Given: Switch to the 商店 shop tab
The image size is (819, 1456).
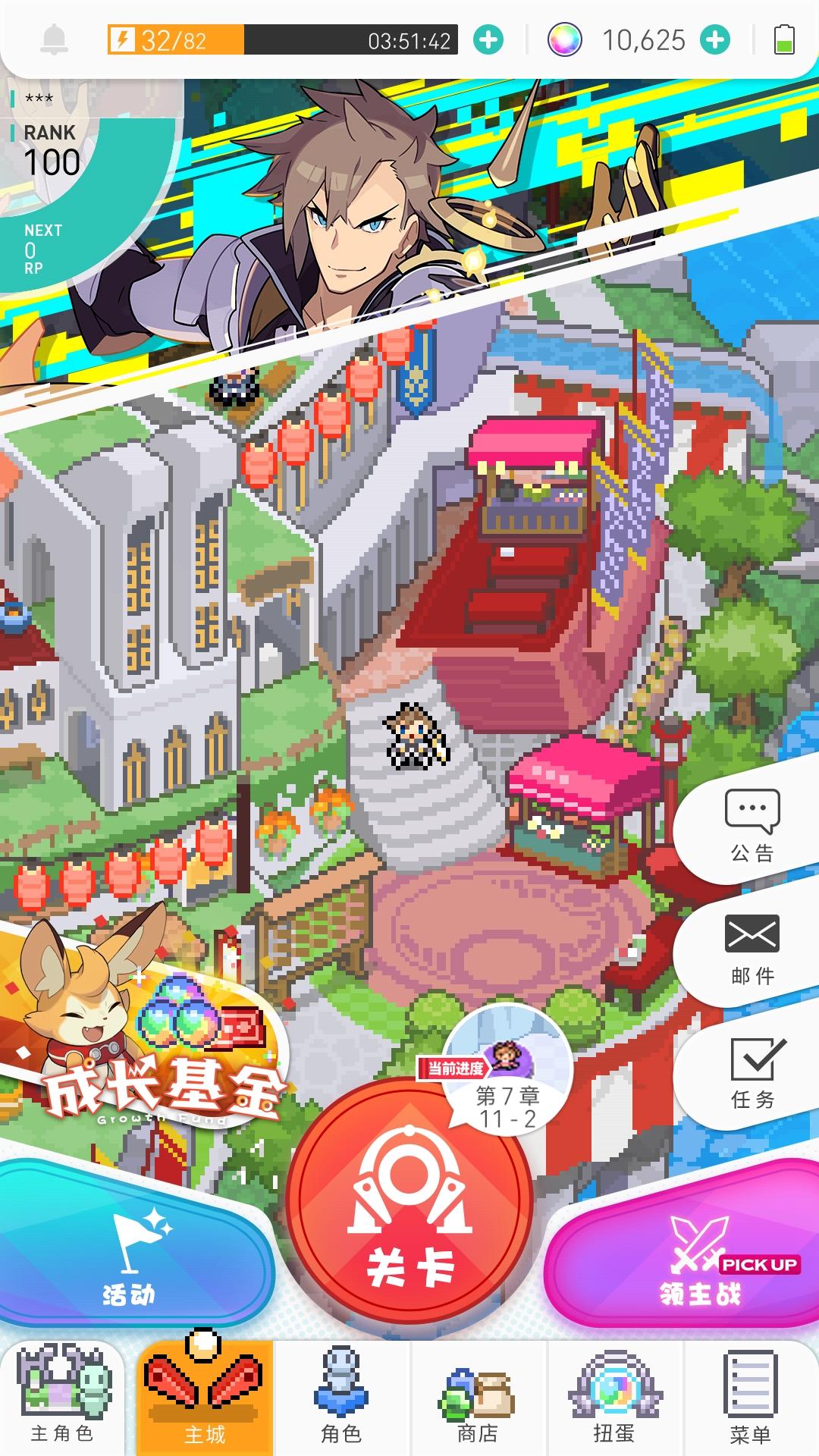Looking at the screenshot, I should click(478, 1397).
